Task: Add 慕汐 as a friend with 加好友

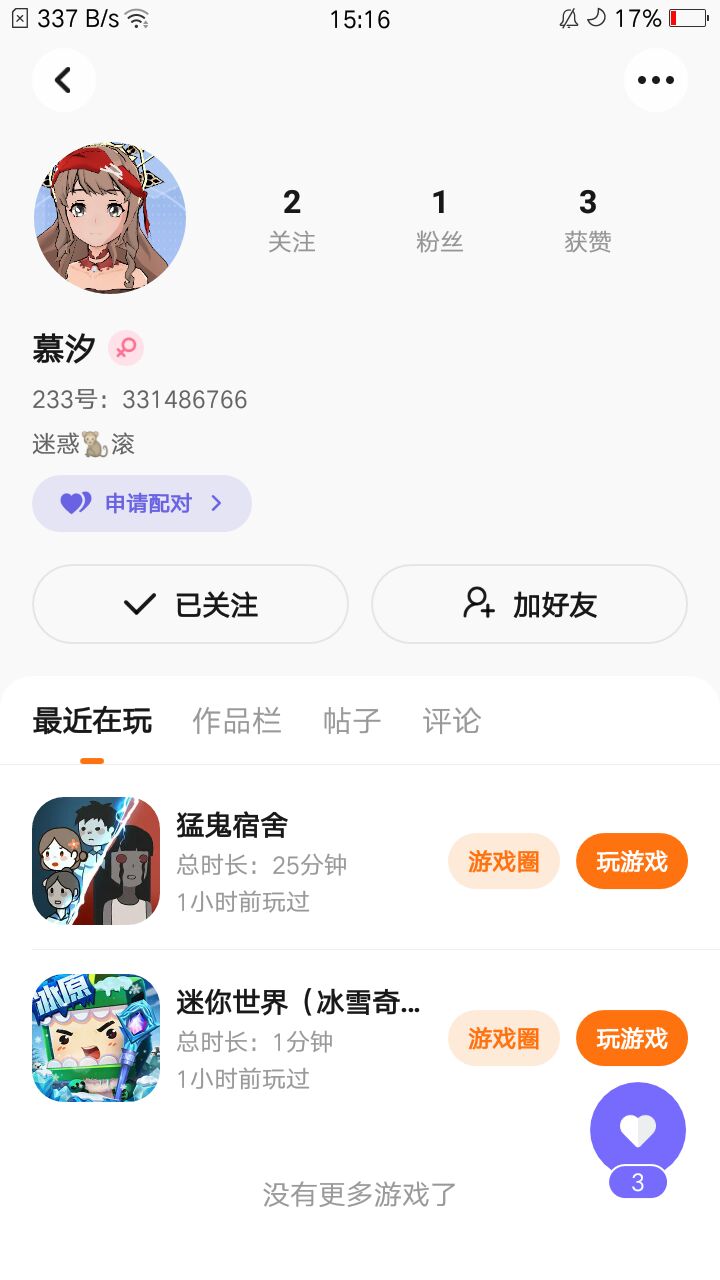Action: click(529, 604)
